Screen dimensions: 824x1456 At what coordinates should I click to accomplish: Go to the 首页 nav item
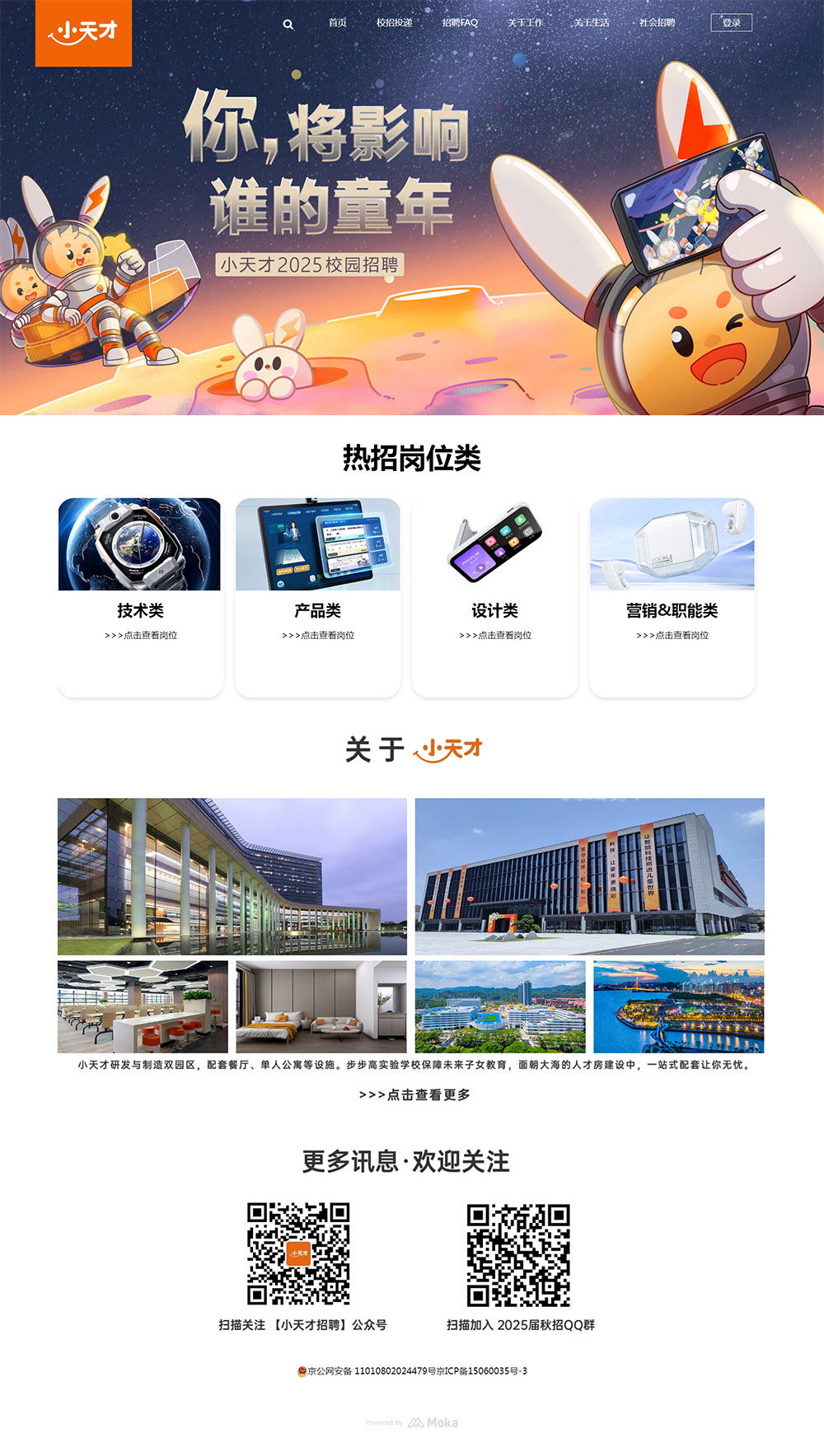(338, 23)
